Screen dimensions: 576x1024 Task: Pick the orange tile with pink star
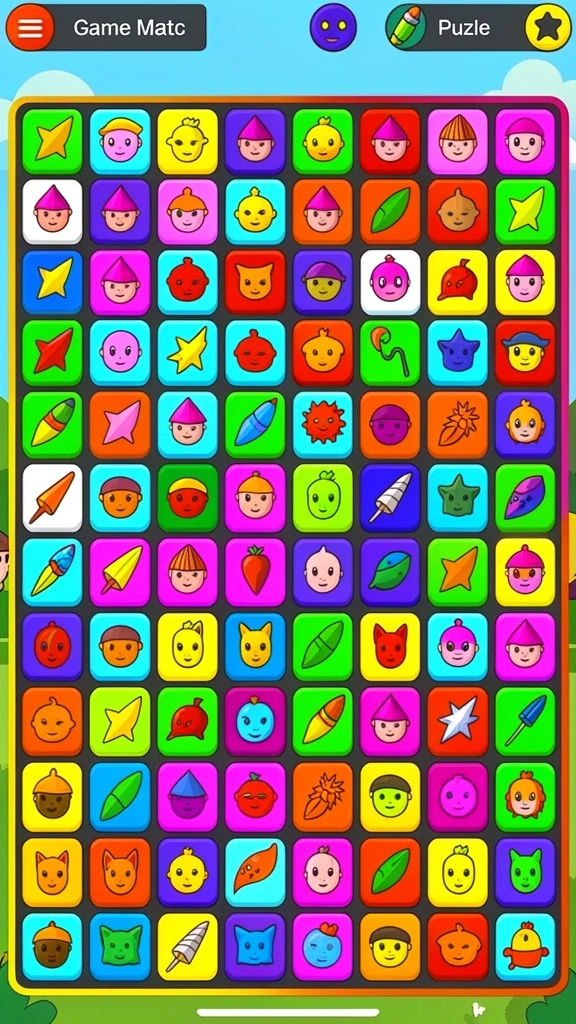pyautogui.click(x=120, y=424)
